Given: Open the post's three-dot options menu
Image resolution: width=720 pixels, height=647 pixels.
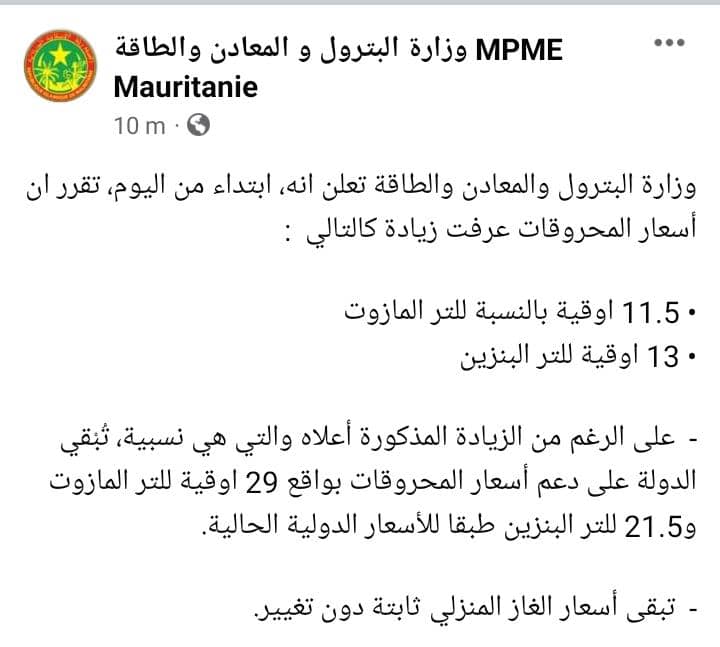Looking at the screenshot, I should click(667, 43).
